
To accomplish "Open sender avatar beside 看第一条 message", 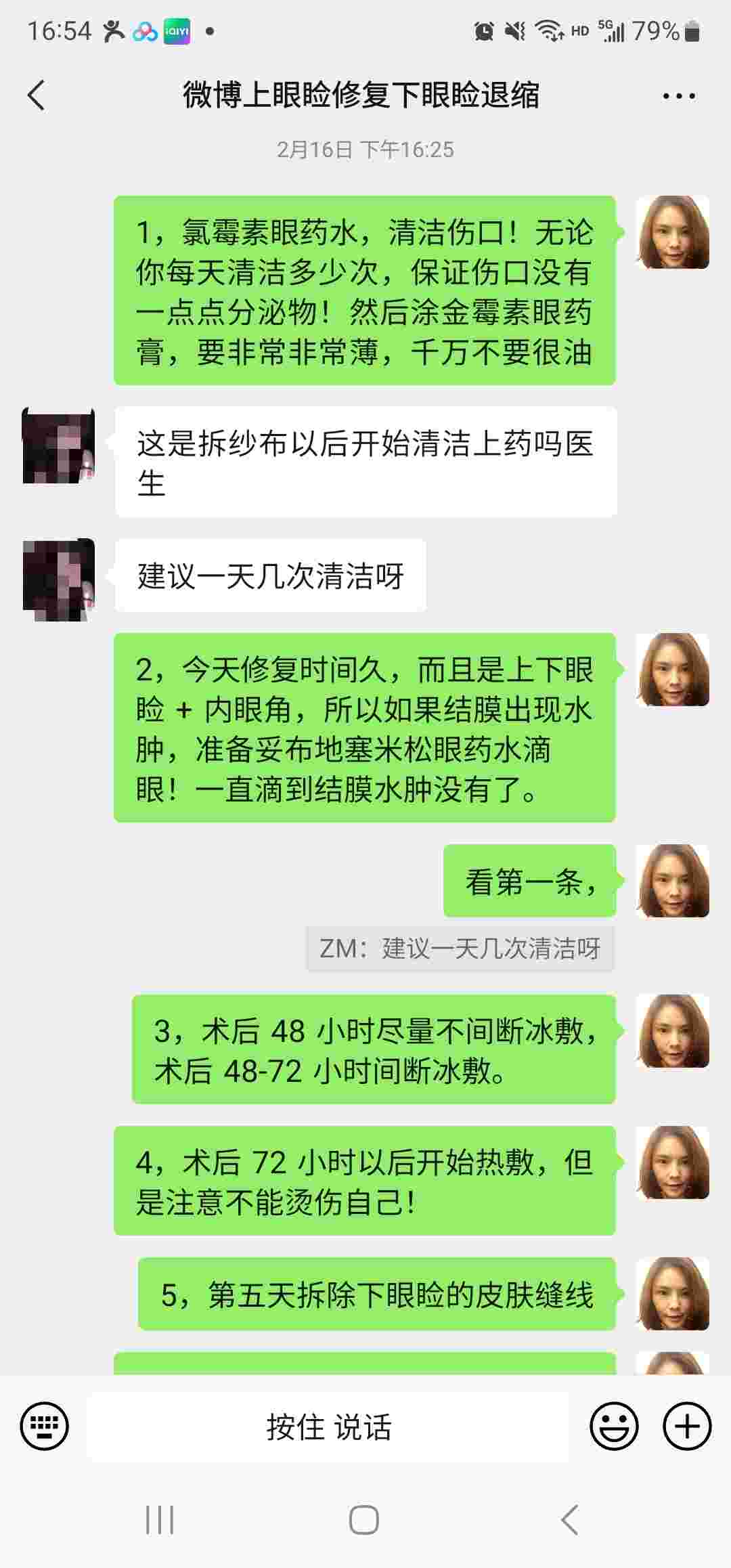I will tap(672, 881).
